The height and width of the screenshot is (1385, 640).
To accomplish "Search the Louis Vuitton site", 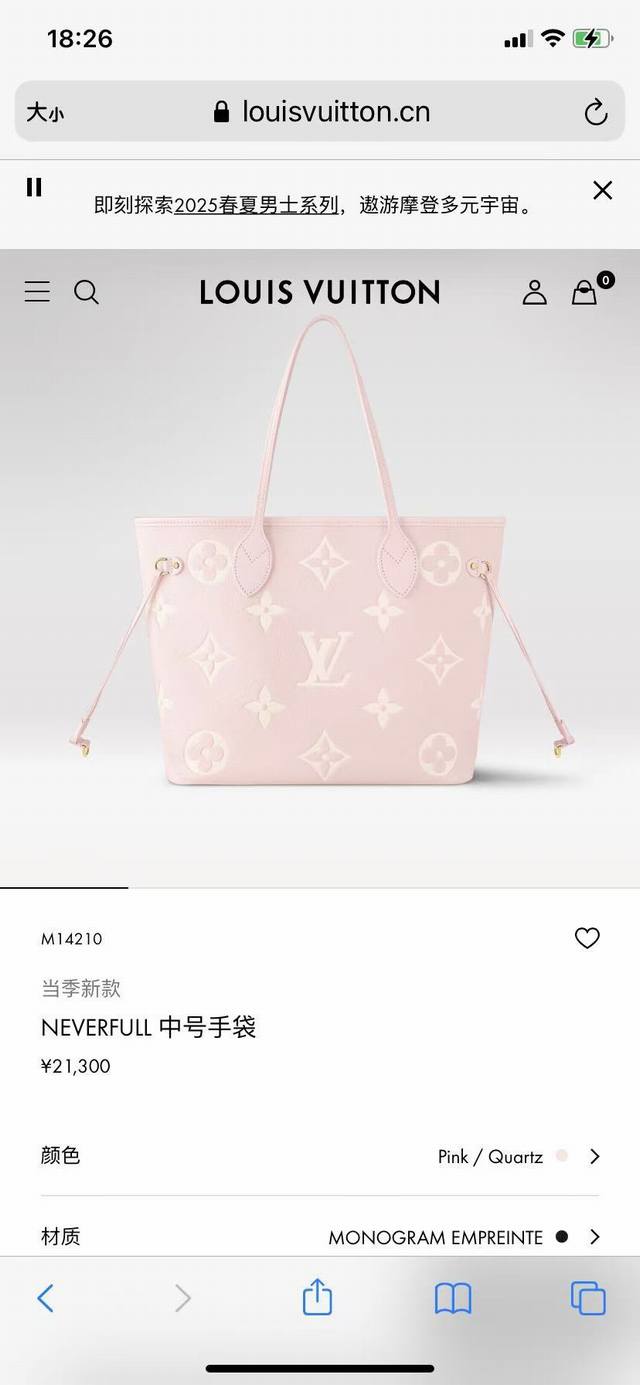I will point(87,292).
